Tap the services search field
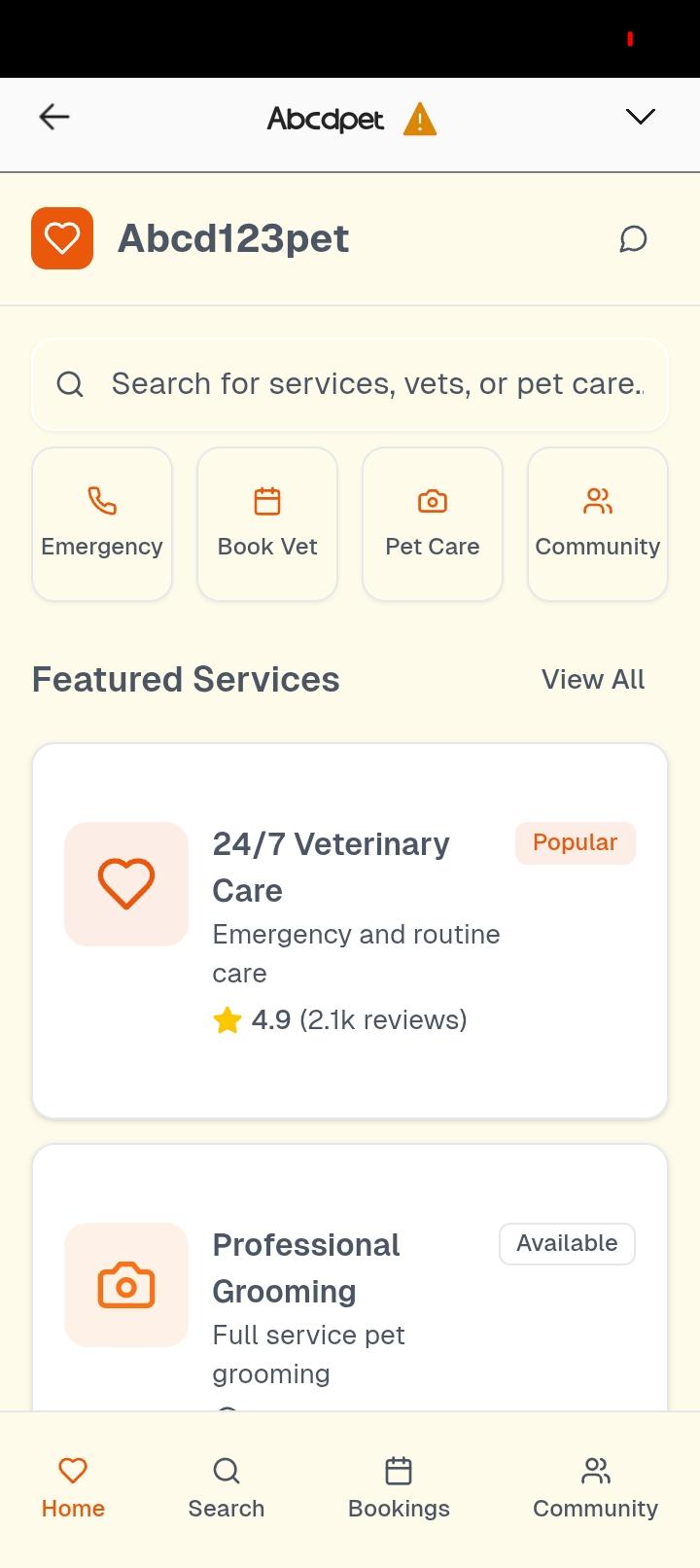700x1568 pixels. (350, 384)
